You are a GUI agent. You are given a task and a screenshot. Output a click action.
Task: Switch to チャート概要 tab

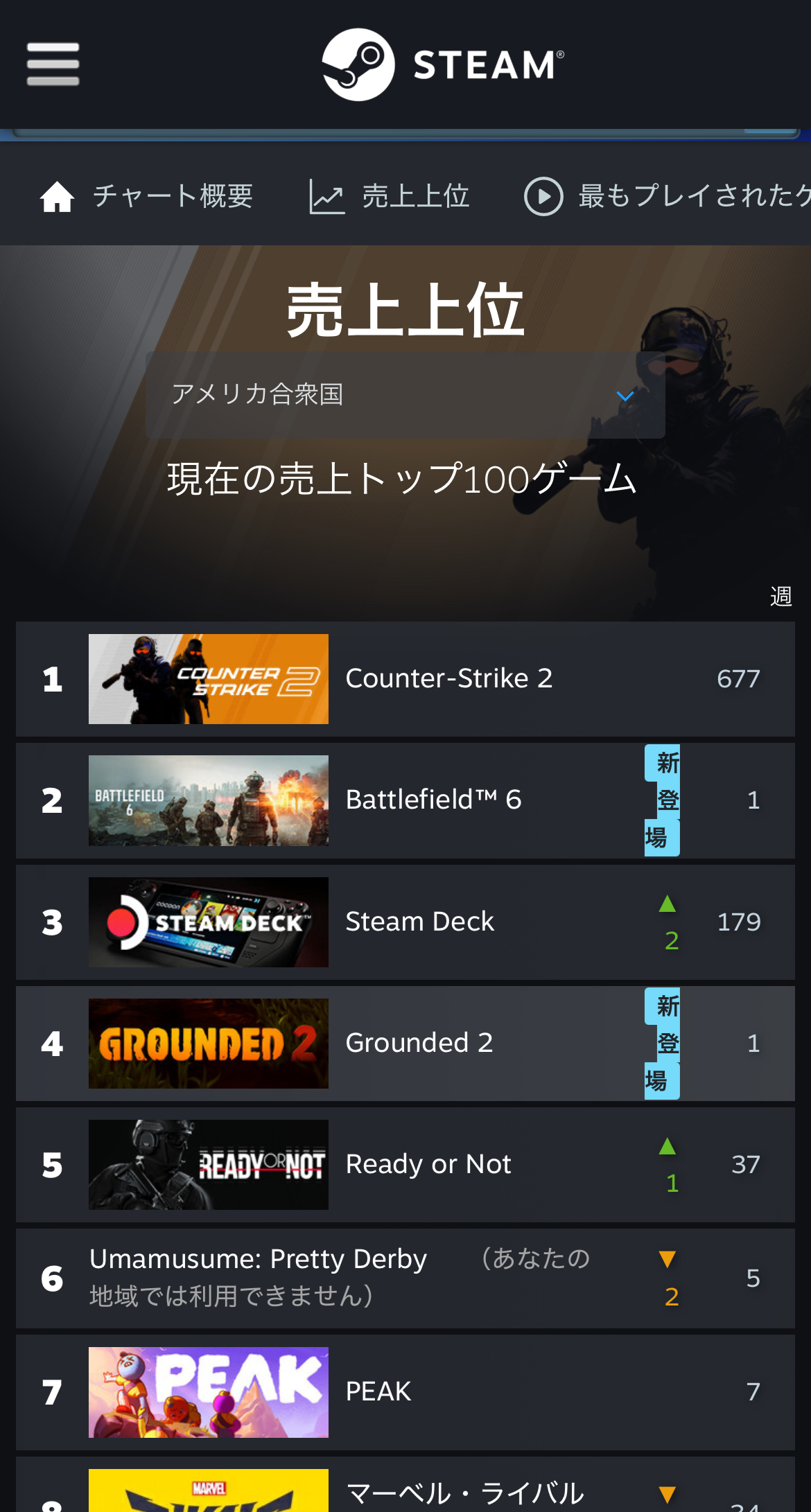[147, 196]
